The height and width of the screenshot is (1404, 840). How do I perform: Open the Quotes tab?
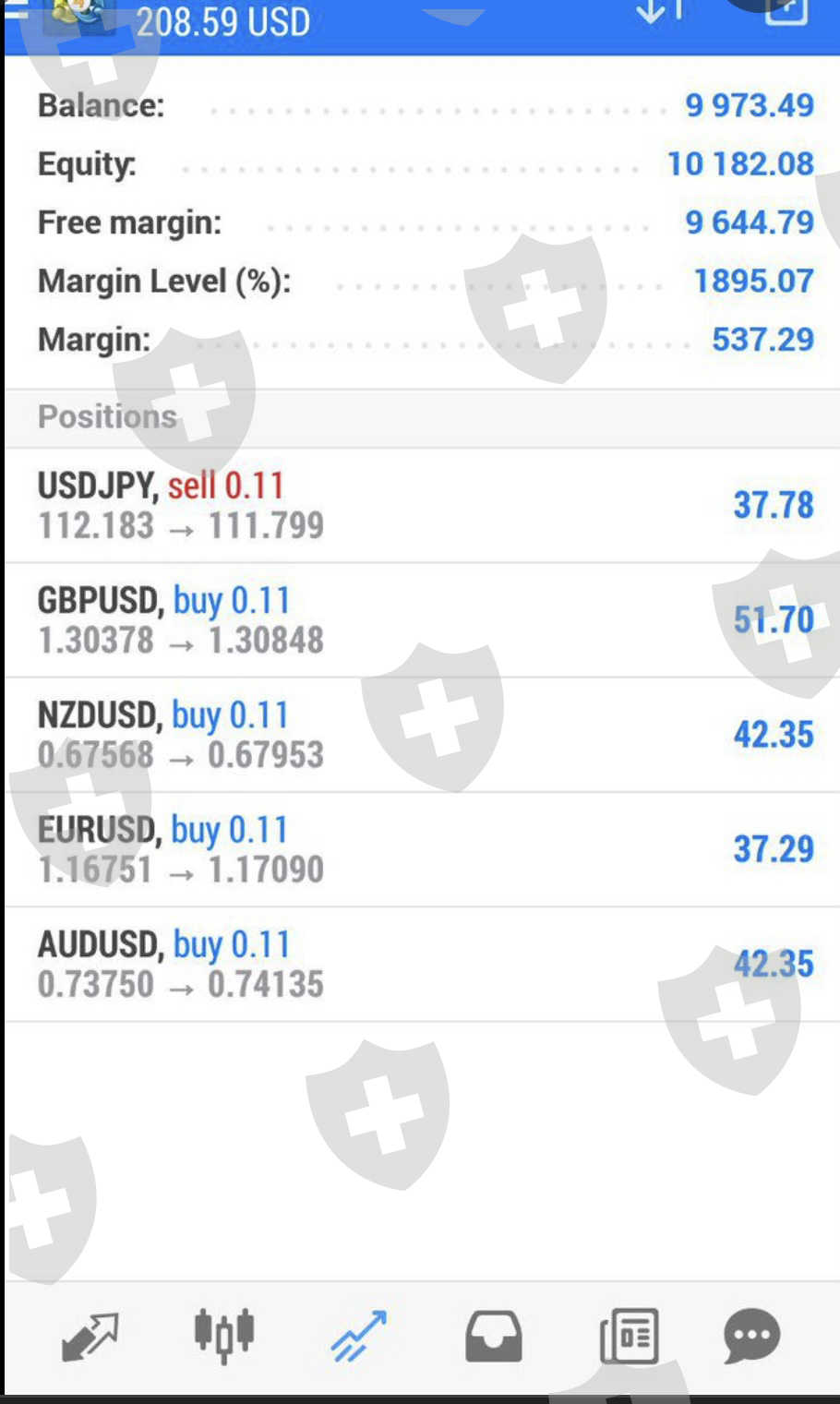(x=90, y=1336)
